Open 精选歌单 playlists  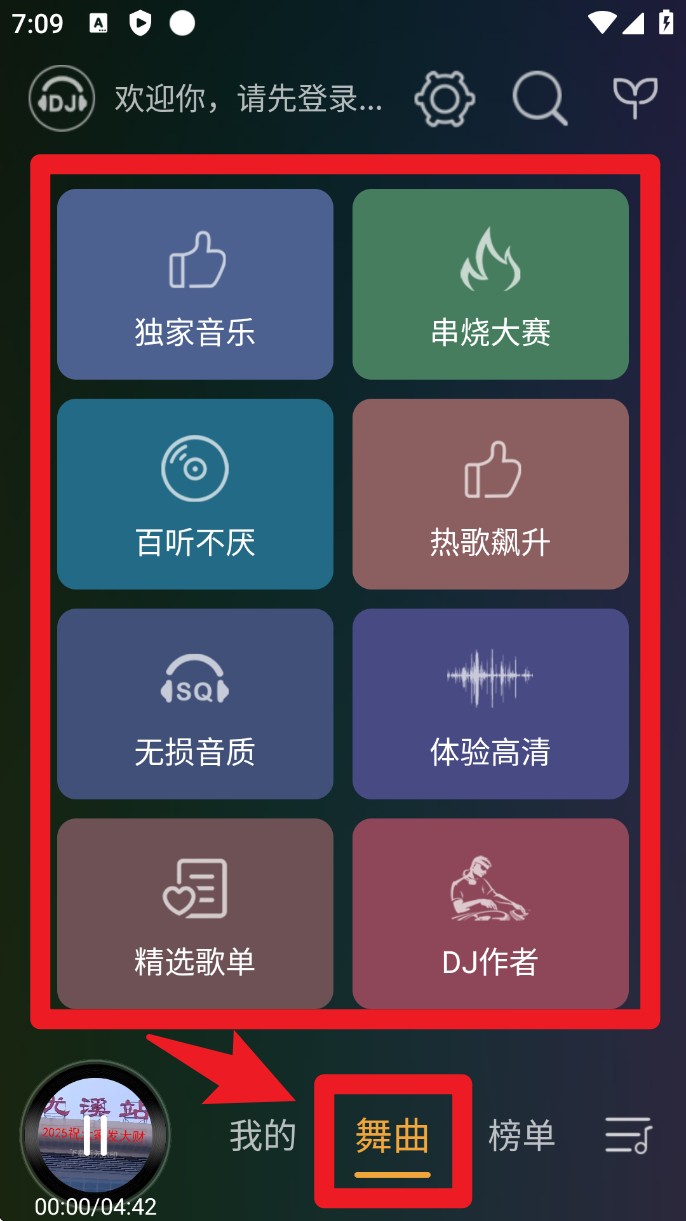(195, 914)
